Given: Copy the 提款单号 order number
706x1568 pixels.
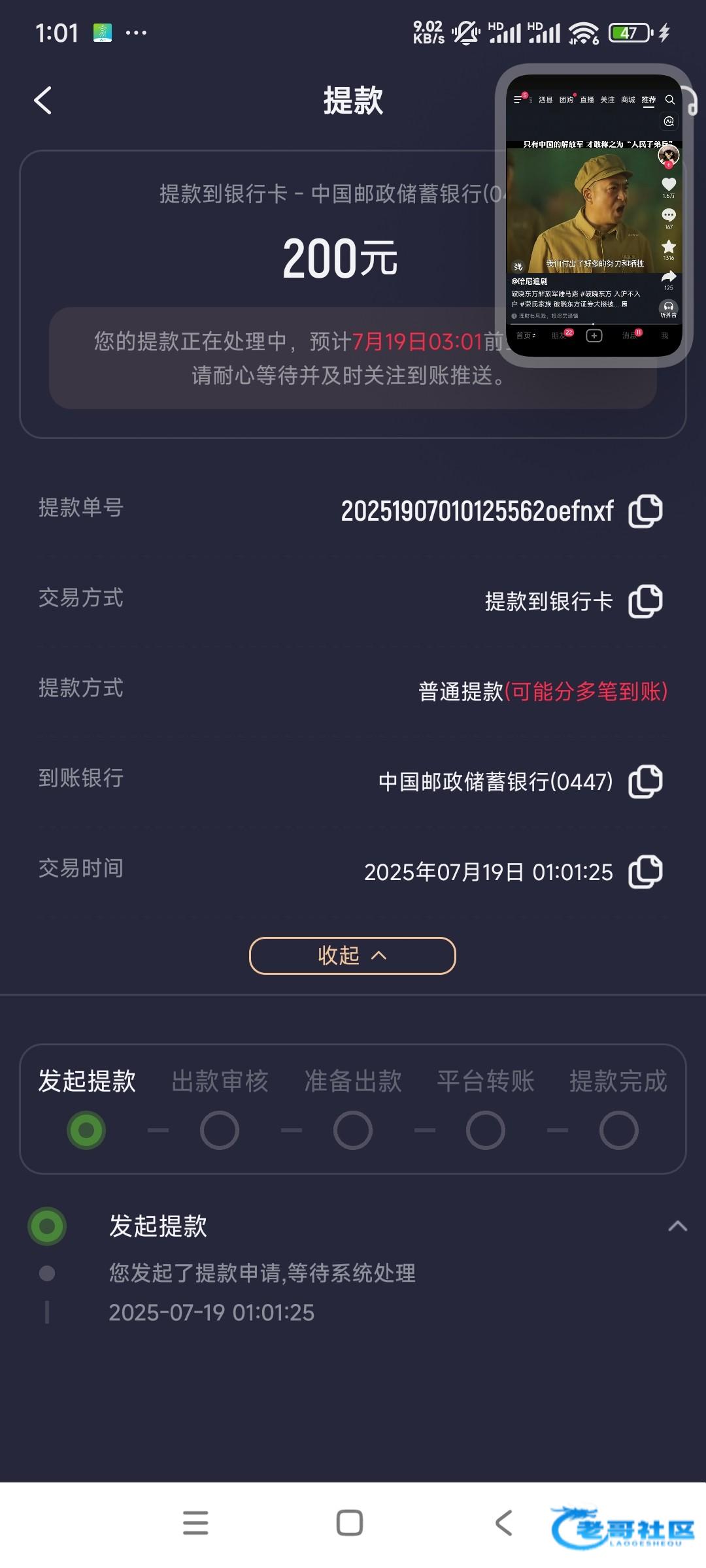Looking at the screenshot, I should coord(645,511).
